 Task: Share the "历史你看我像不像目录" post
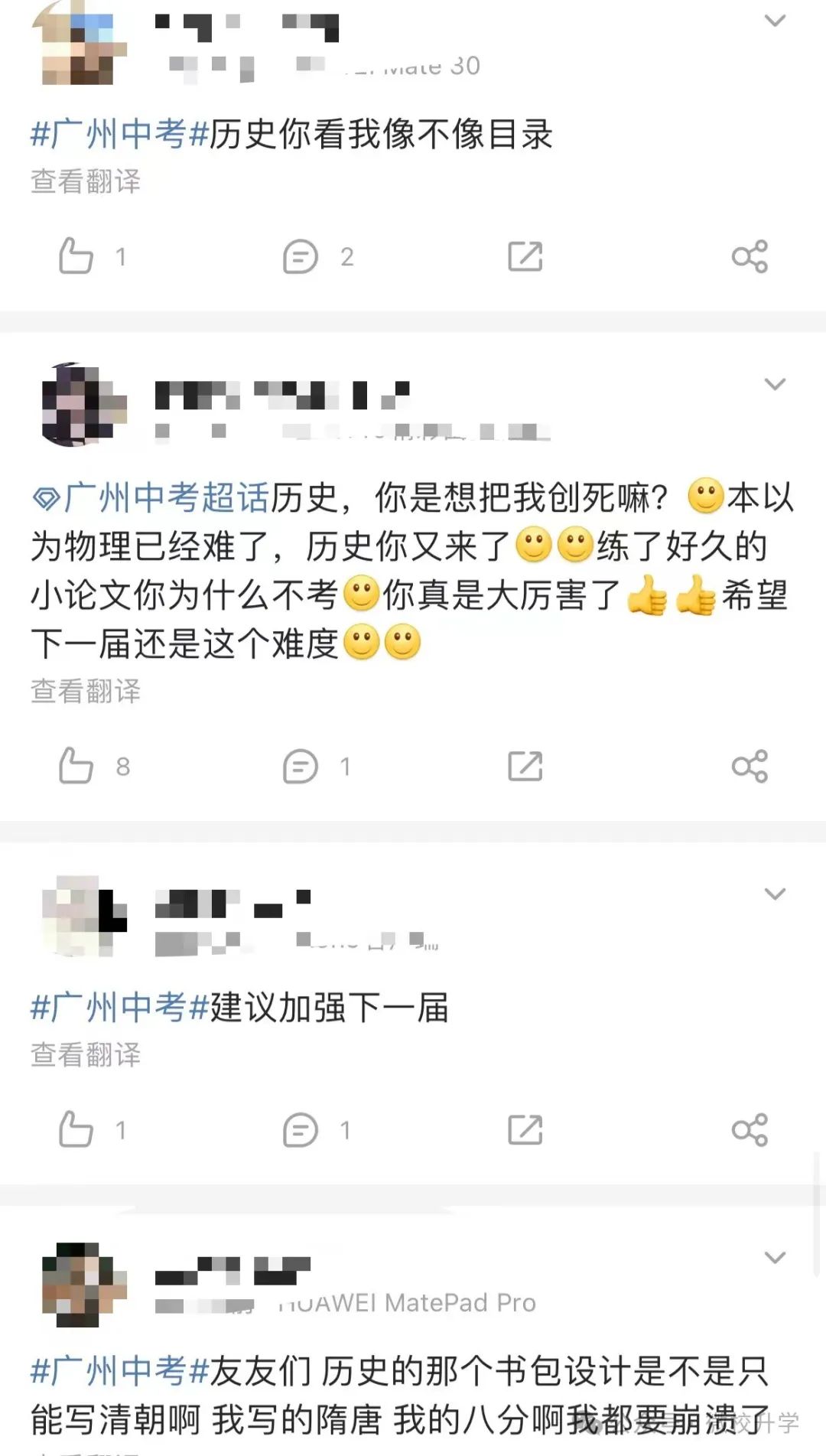pyautogui.click(x=750, y=256)
